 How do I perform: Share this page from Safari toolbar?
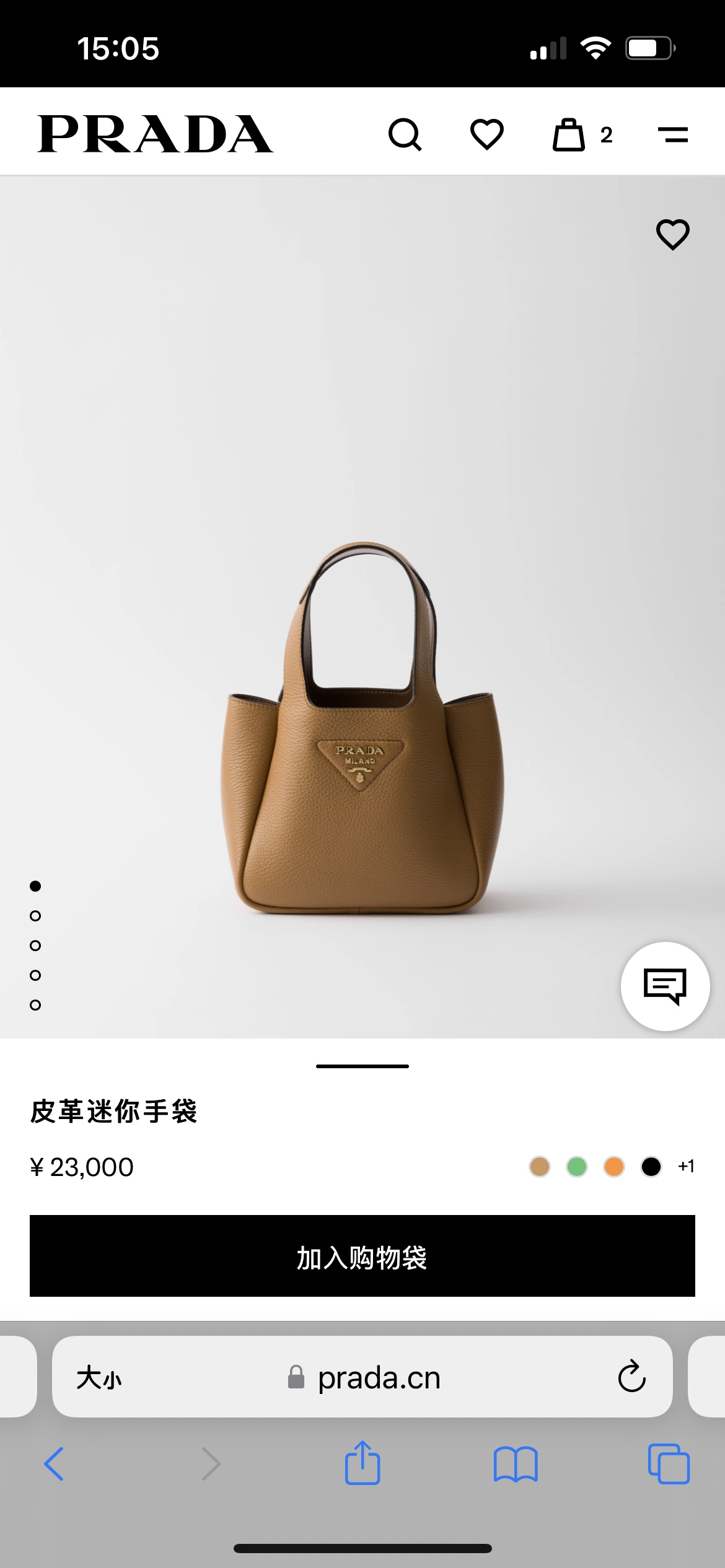pos(362,1463)
